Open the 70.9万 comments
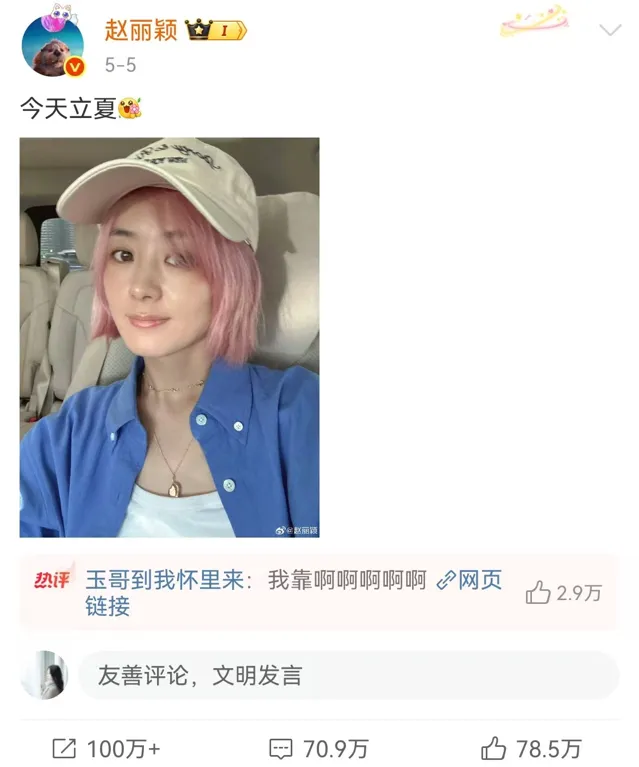Image resolution: width=639 pixels, height=767 pixels. point(319,748)
